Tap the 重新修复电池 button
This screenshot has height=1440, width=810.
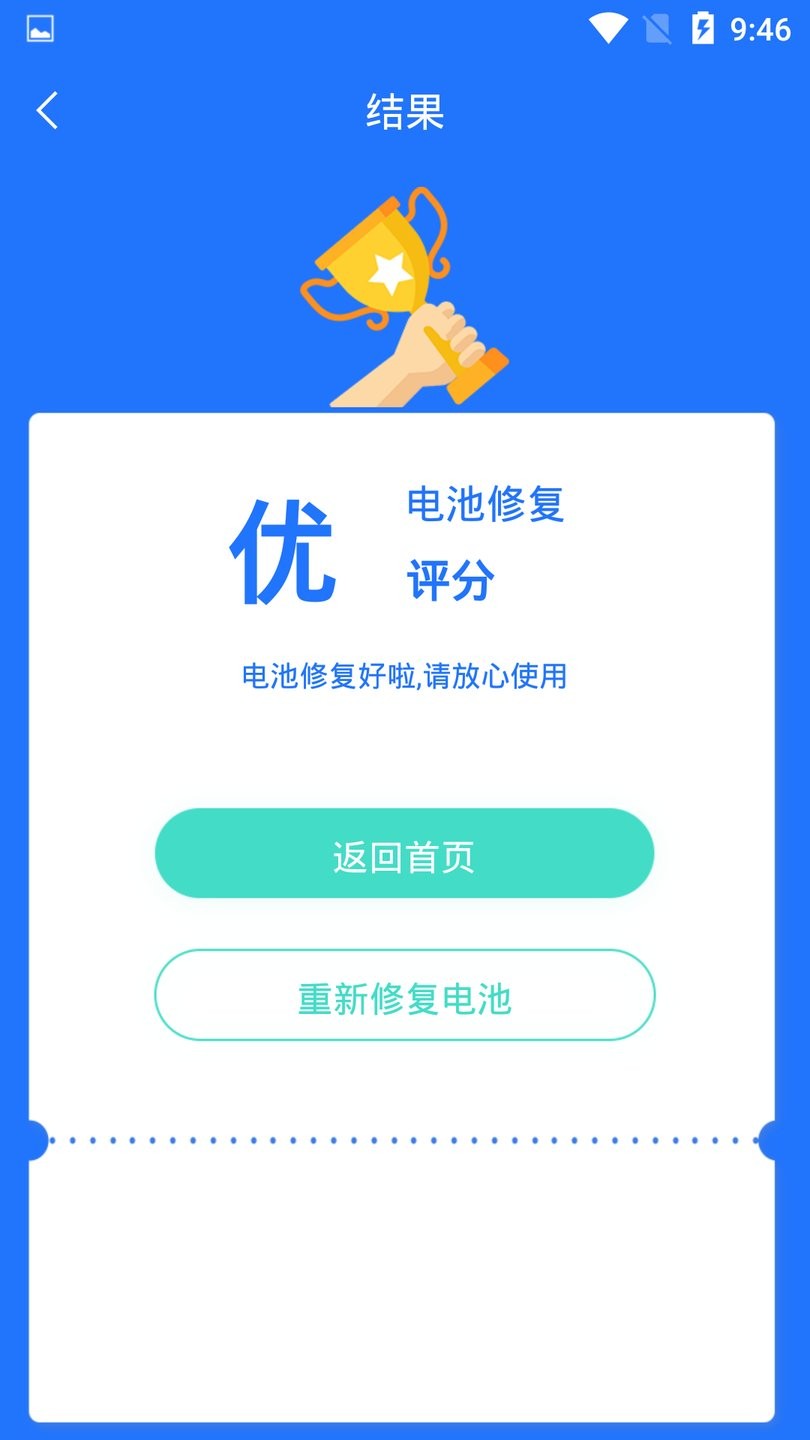coord(405,995)
